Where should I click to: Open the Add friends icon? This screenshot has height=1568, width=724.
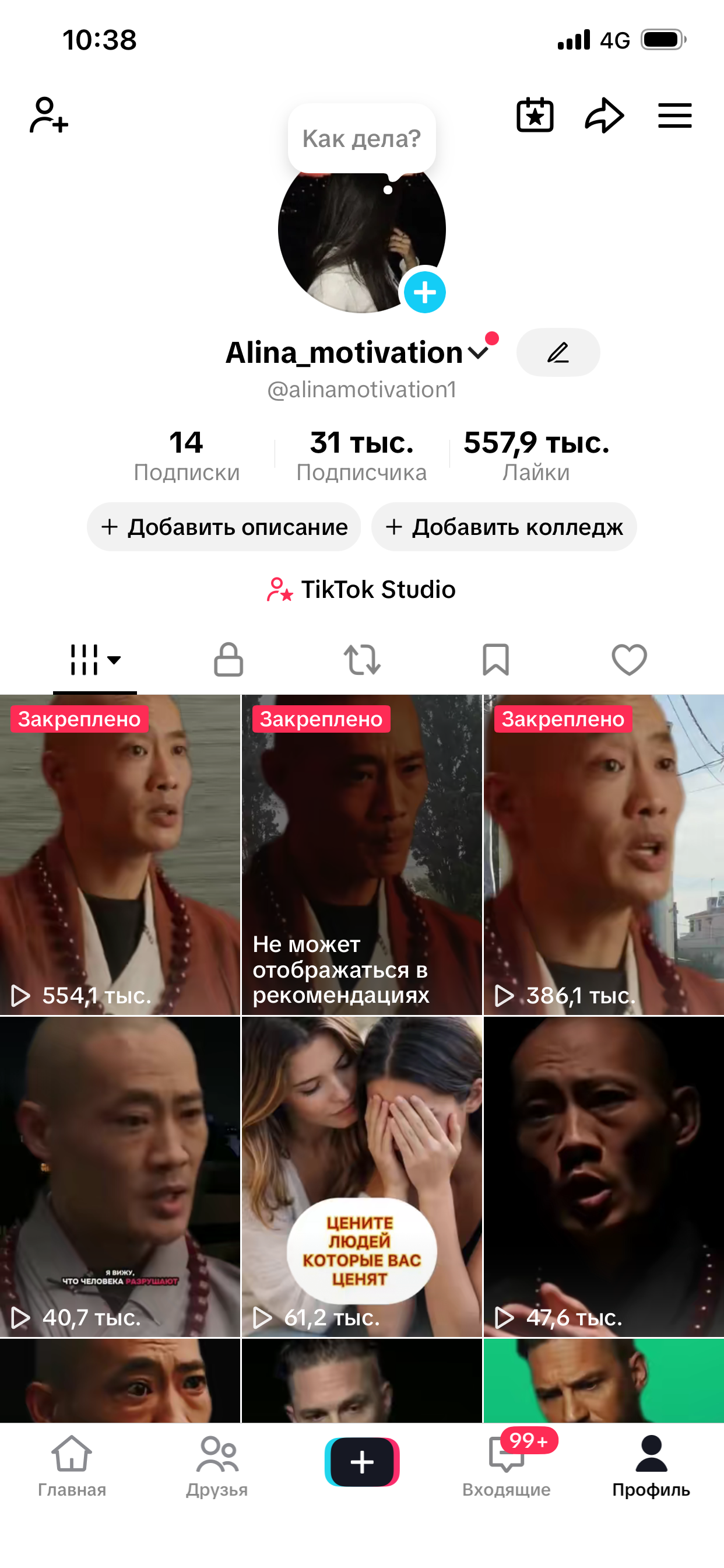(47, 116)
